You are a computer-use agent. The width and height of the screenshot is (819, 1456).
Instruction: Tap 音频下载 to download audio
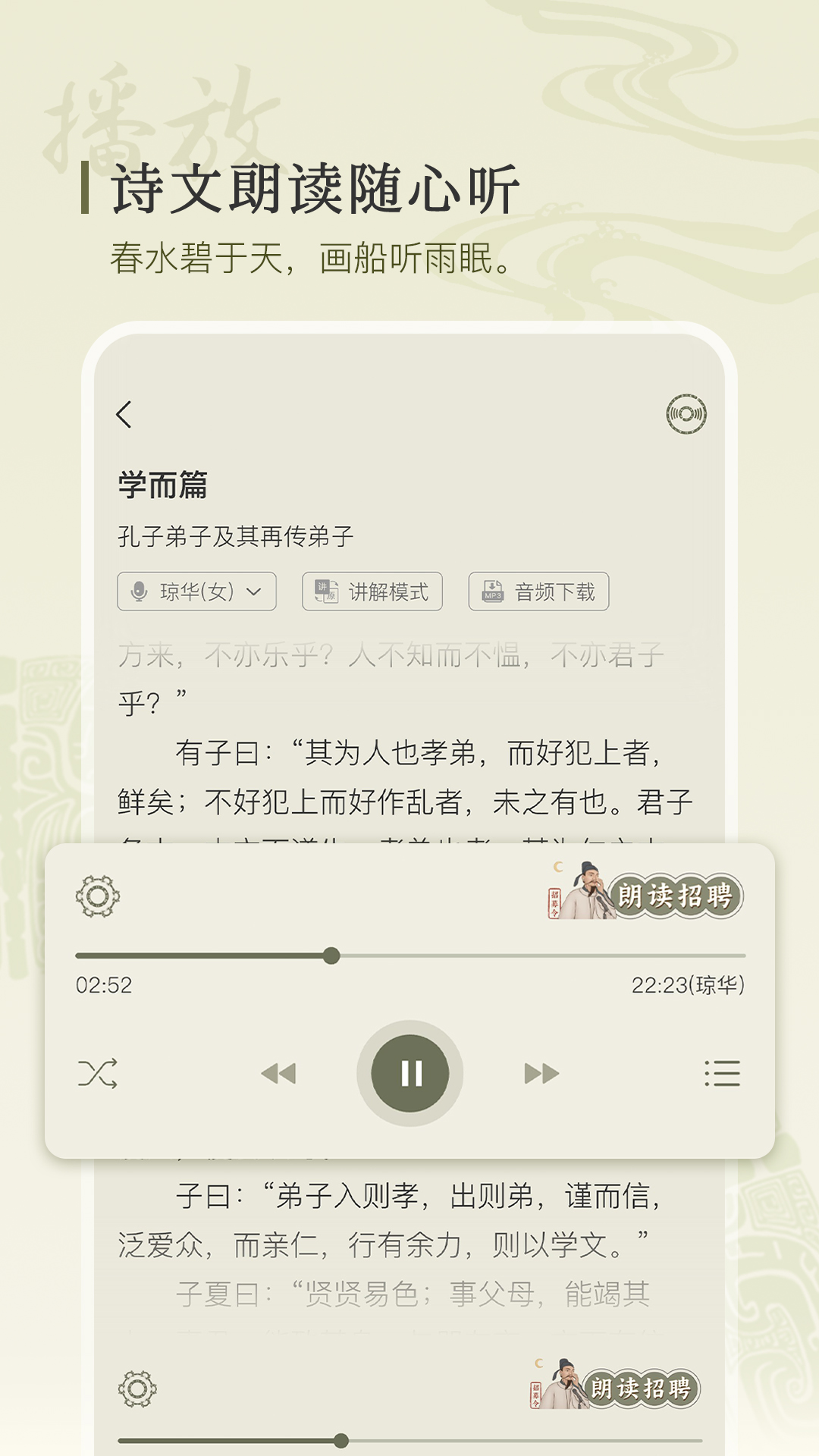point(538,591)
